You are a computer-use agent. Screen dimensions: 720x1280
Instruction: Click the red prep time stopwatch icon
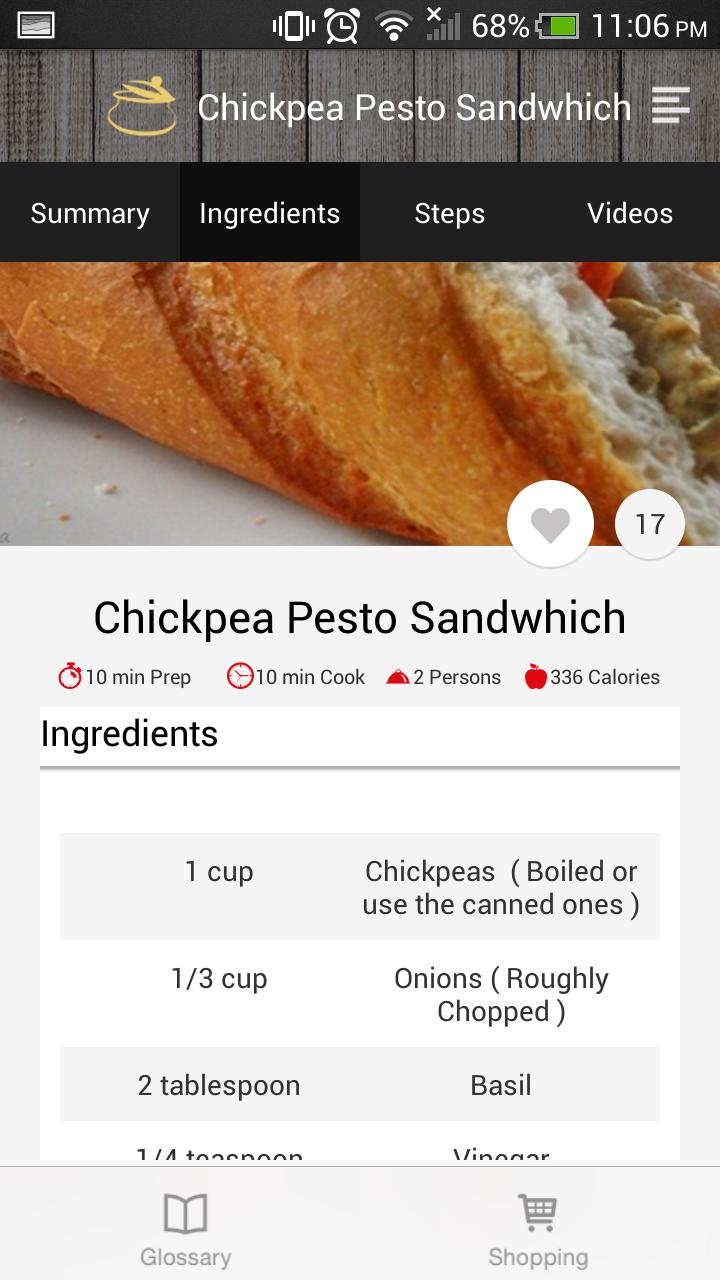[67, 676]
